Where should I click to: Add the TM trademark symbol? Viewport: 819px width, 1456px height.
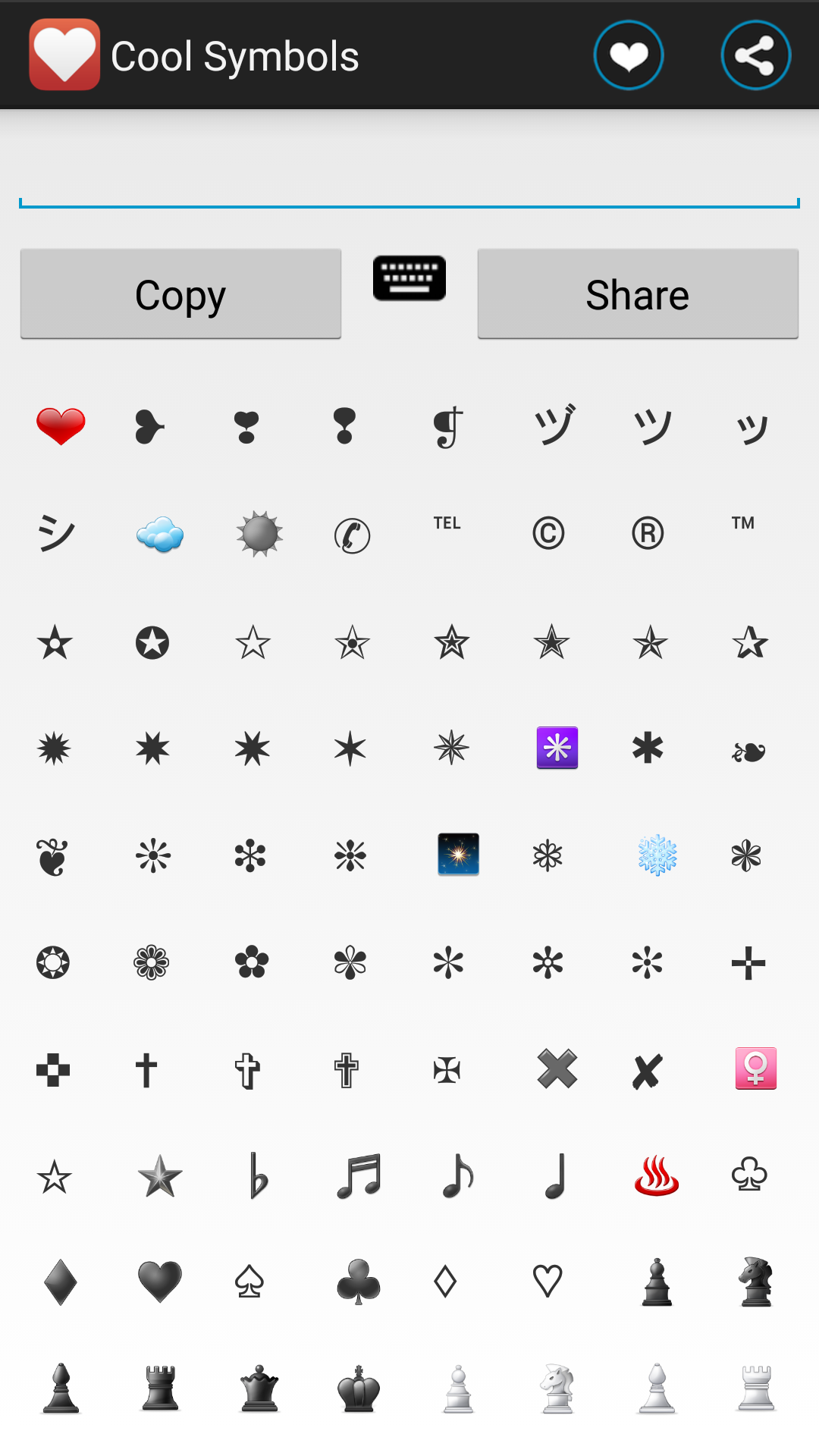tap(743, 523)
